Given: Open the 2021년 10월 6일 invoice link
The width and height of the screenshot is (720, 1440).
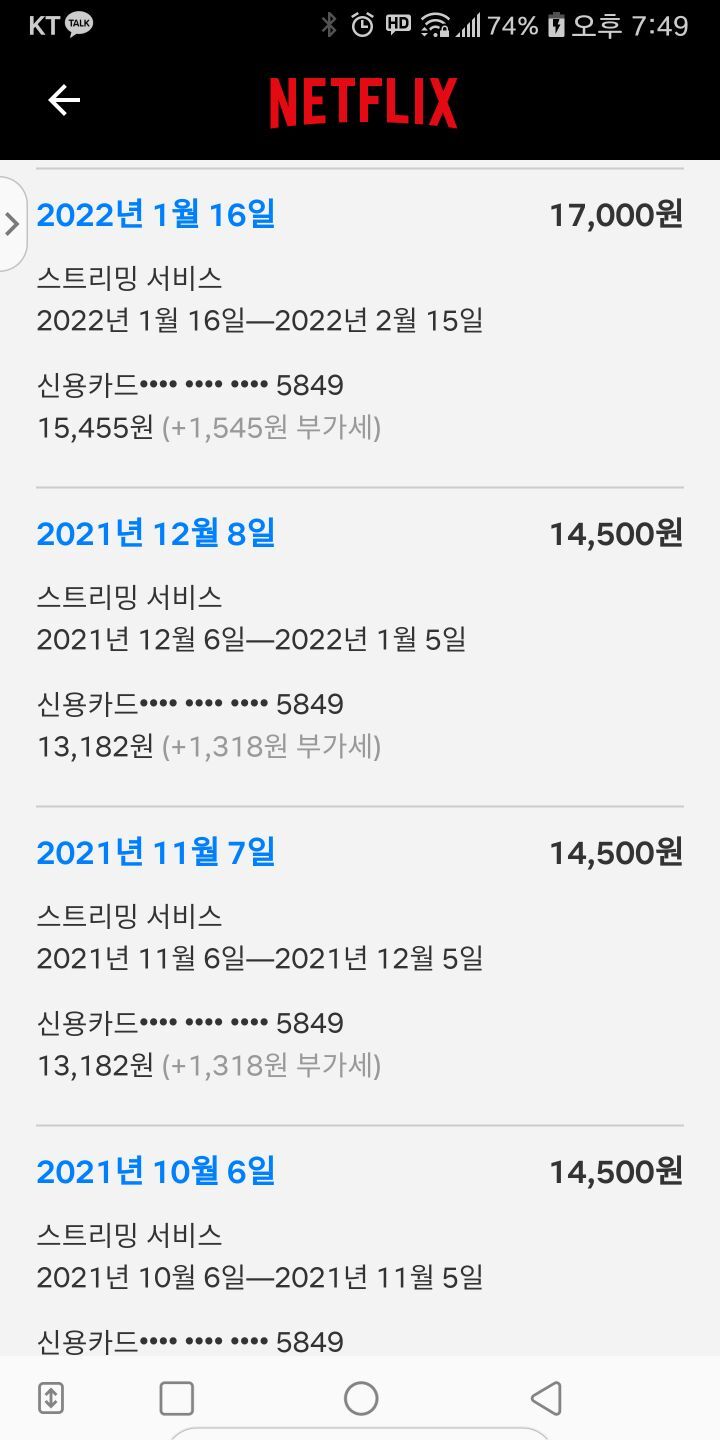Looking at the screenshot, I should [156, 1172].
